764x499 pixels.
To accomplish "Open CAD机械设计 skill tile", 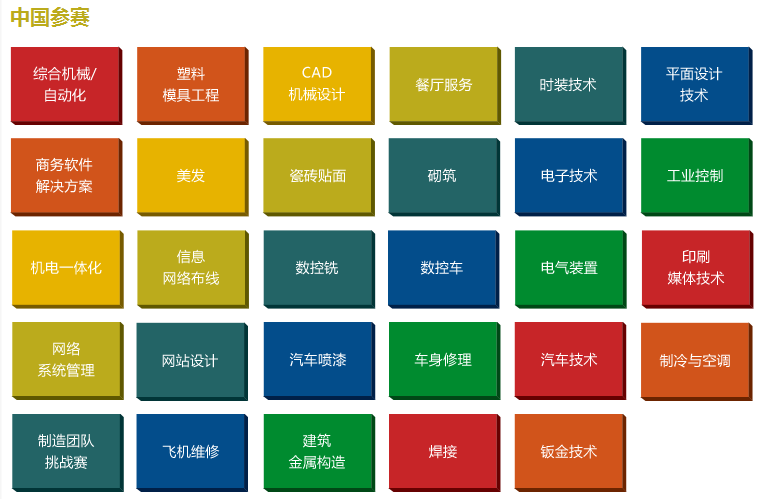I will pos(317,84).
